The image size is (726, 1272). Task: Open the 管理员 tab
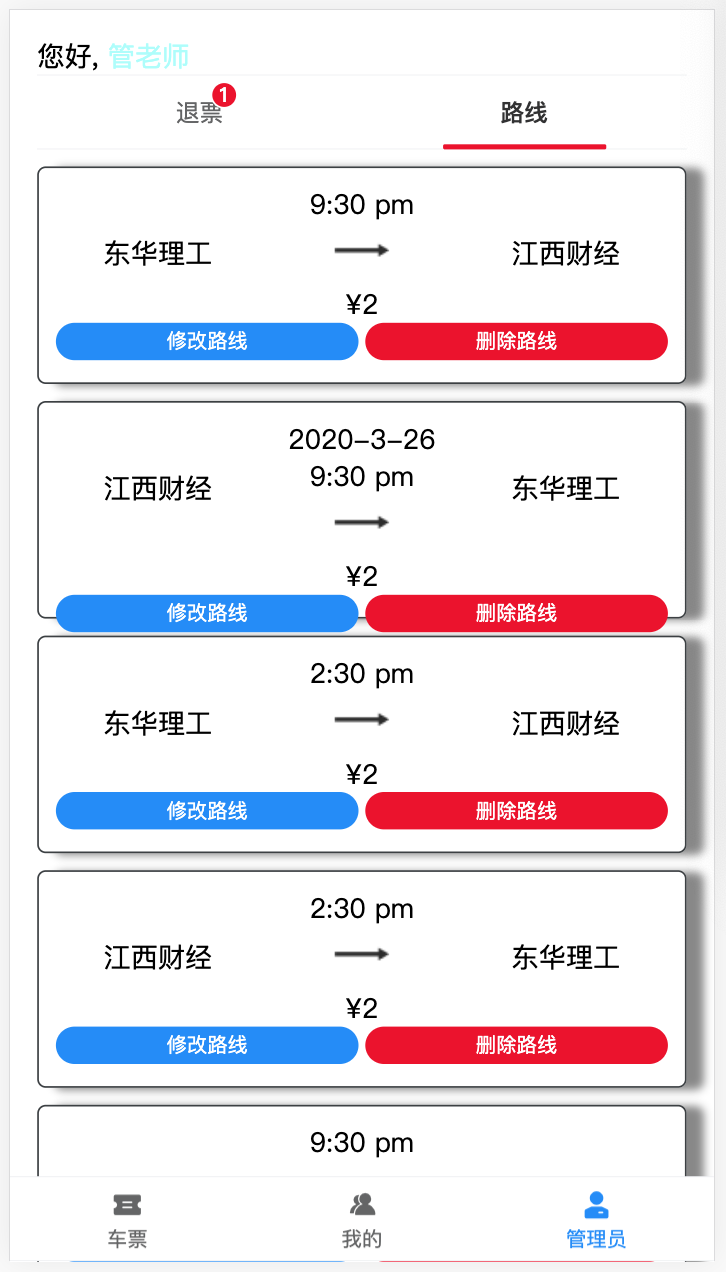pos(596,1220)
